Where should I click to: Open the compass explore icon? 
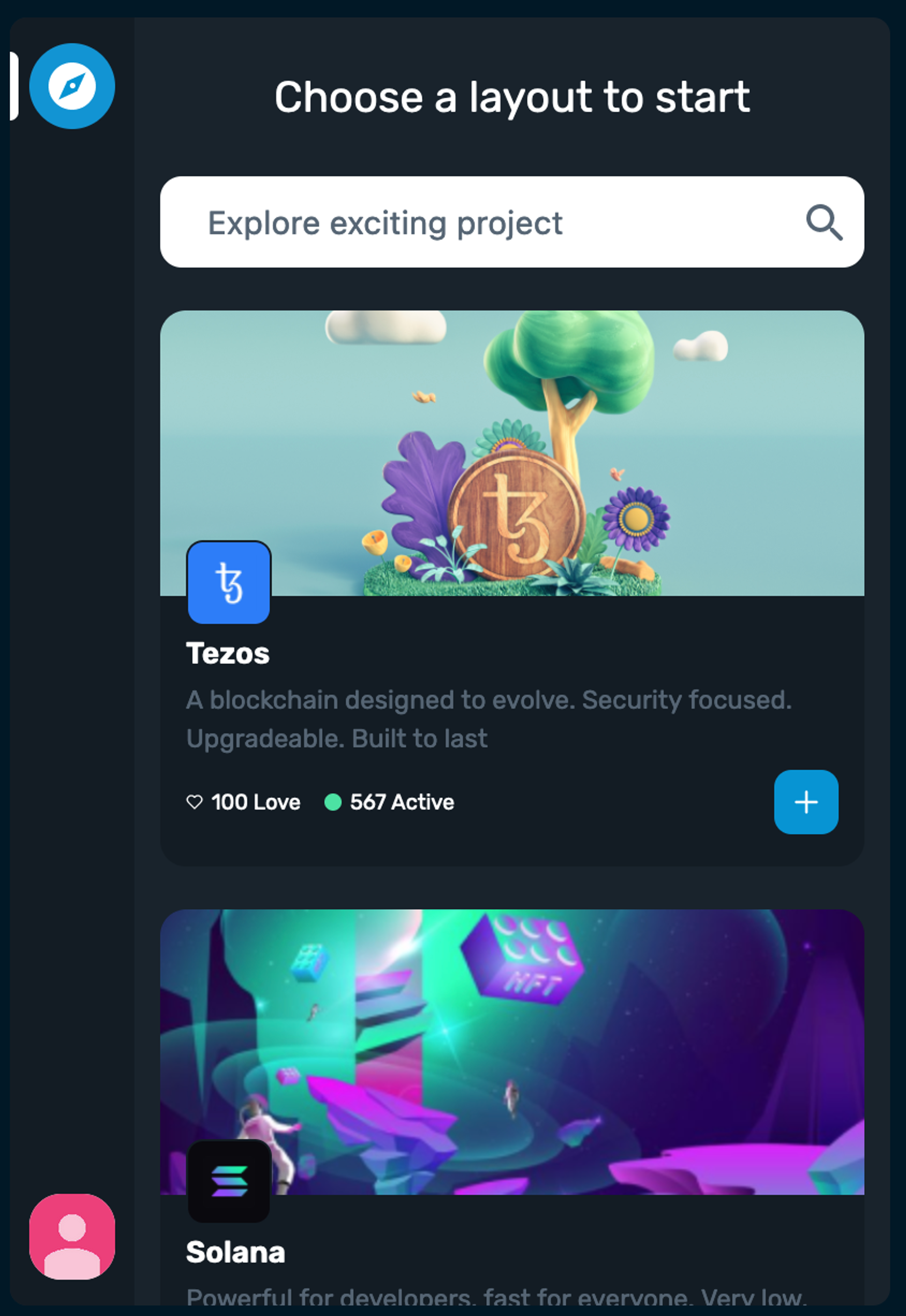click(72, 86)
